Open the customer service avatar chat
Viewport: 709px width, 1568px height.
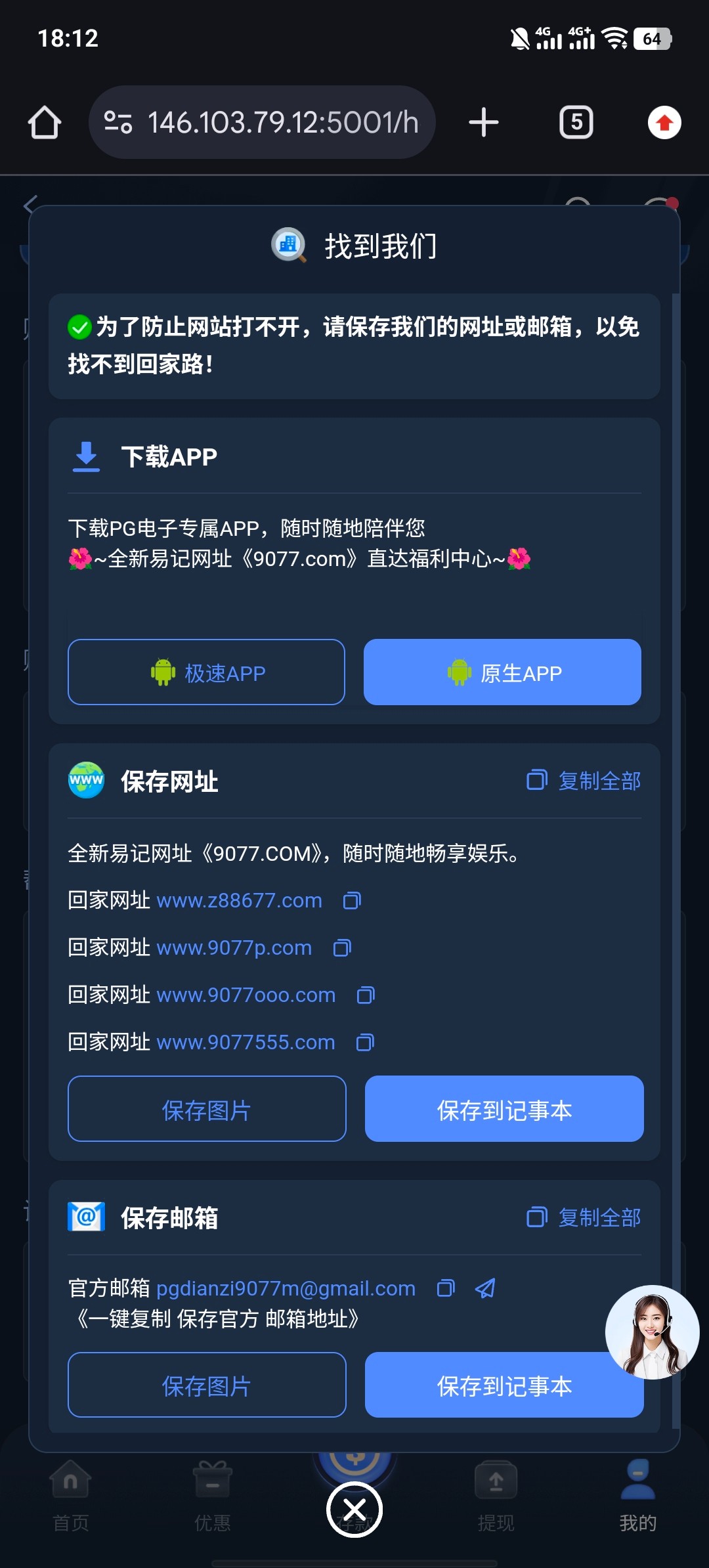click(652, 1332)
